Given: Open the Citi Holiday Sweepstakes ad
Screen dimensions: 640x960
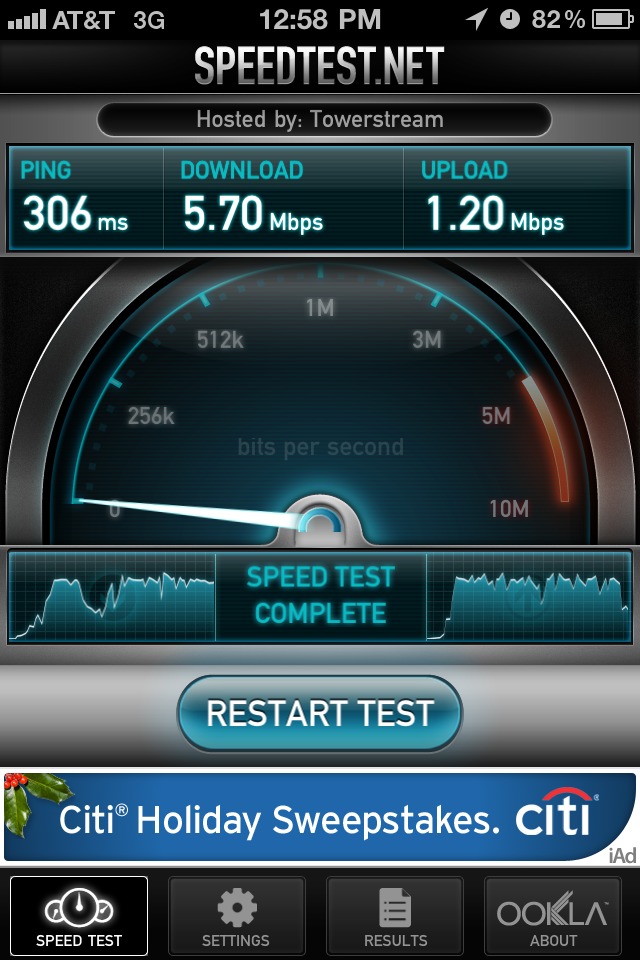Looking at the screenshot, I should 318,816.
